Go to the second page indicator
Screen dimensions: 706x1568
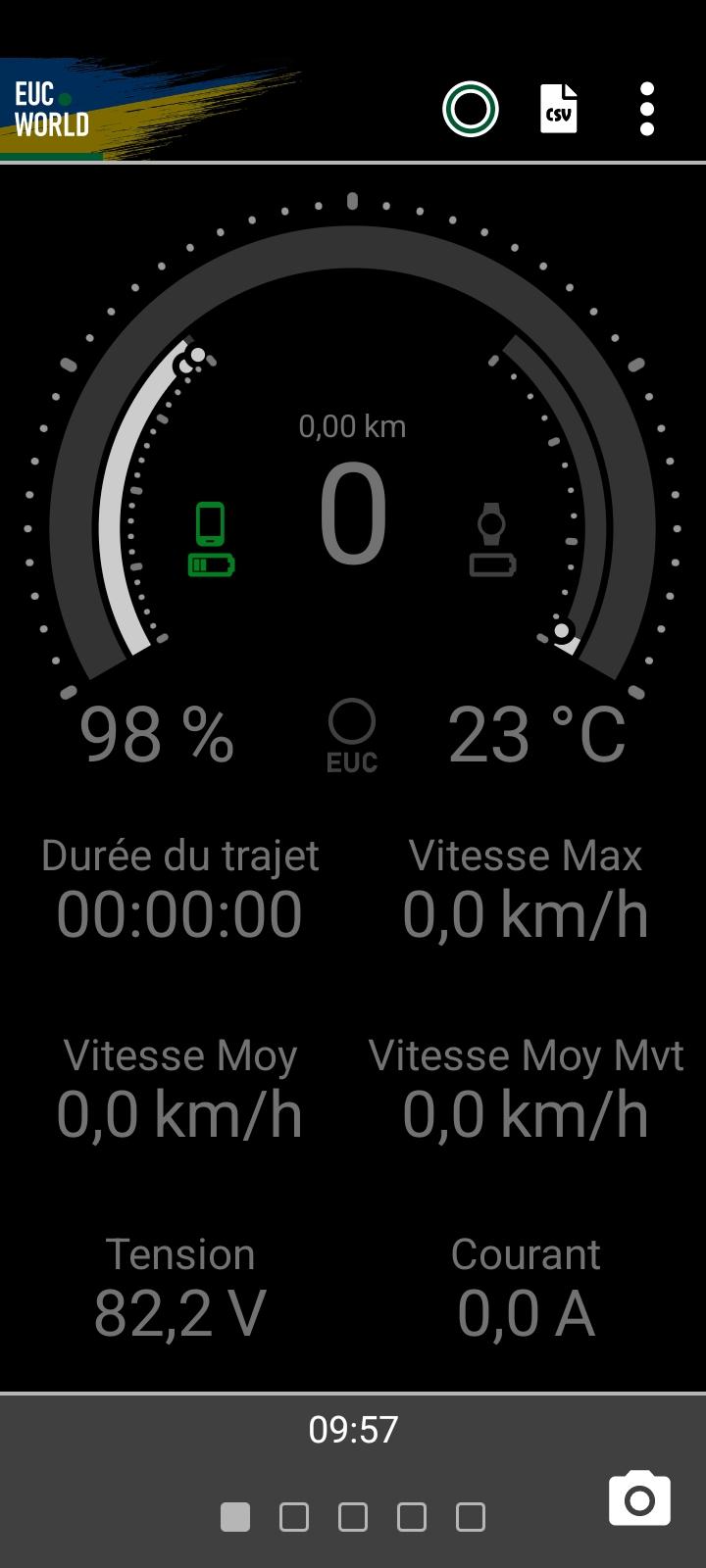(294, 1517)
